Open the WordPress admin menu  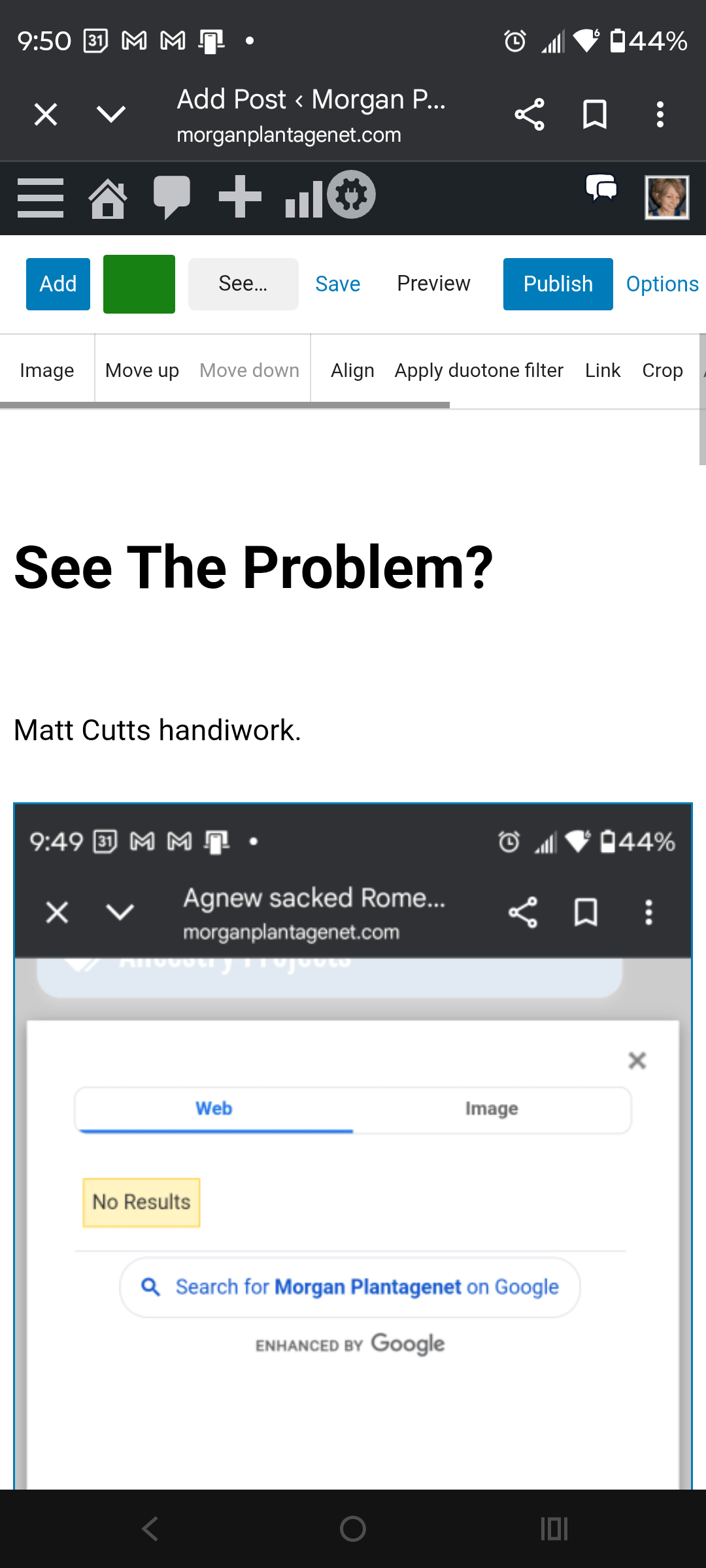coord(41,197)
